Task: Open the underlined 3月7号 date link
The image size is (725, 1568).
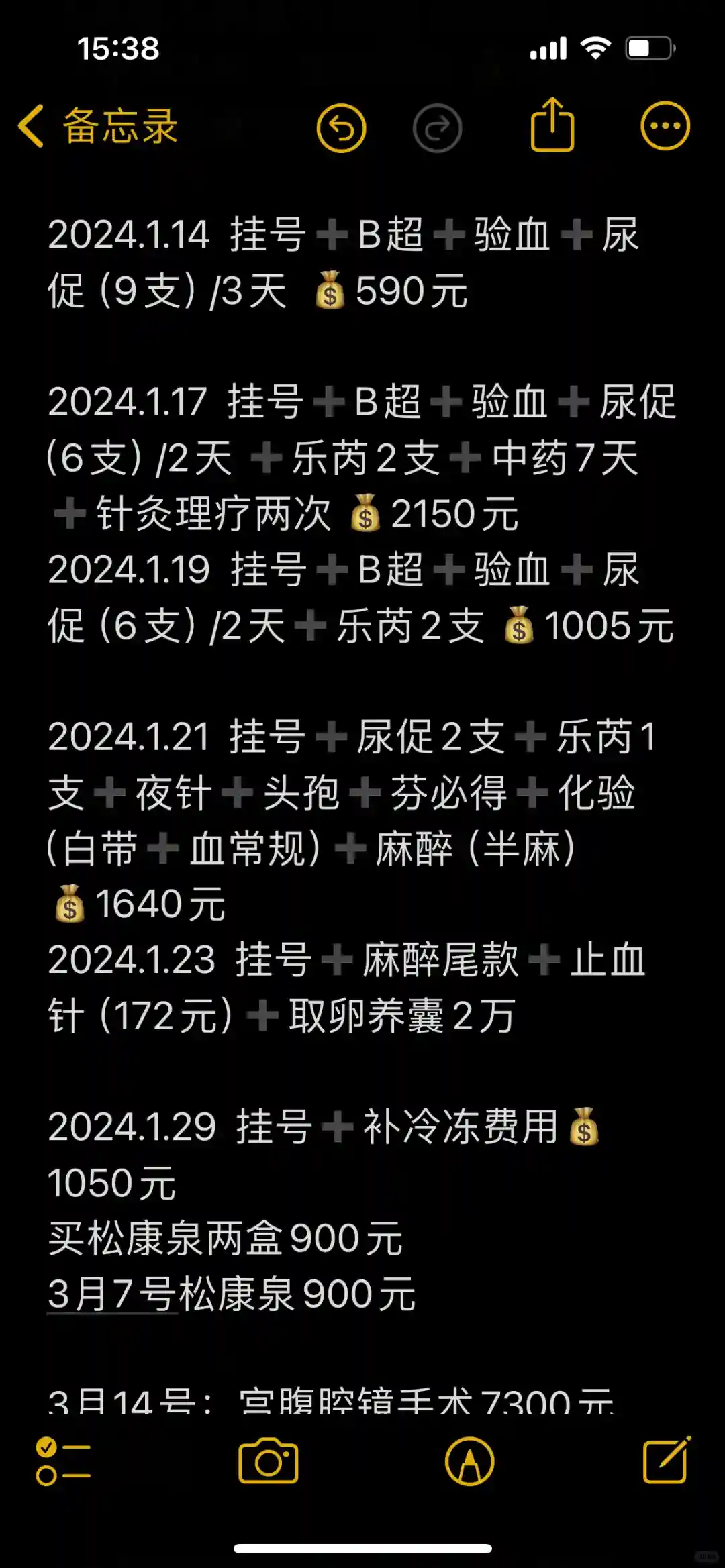Action: coord(112,1294)
